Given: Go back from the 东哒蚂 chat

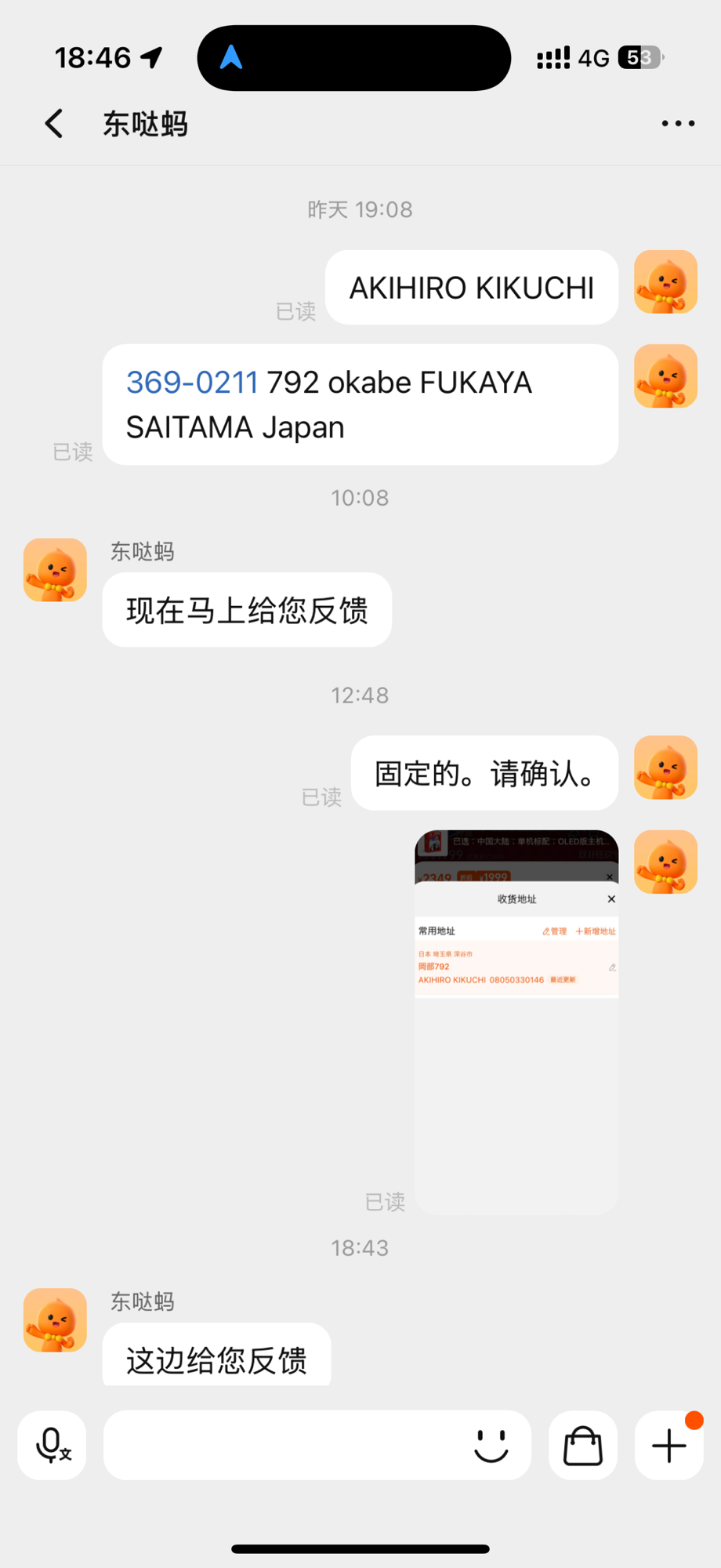Looking at the screenshot, I should pyautogui.click(x=53, y=124).
